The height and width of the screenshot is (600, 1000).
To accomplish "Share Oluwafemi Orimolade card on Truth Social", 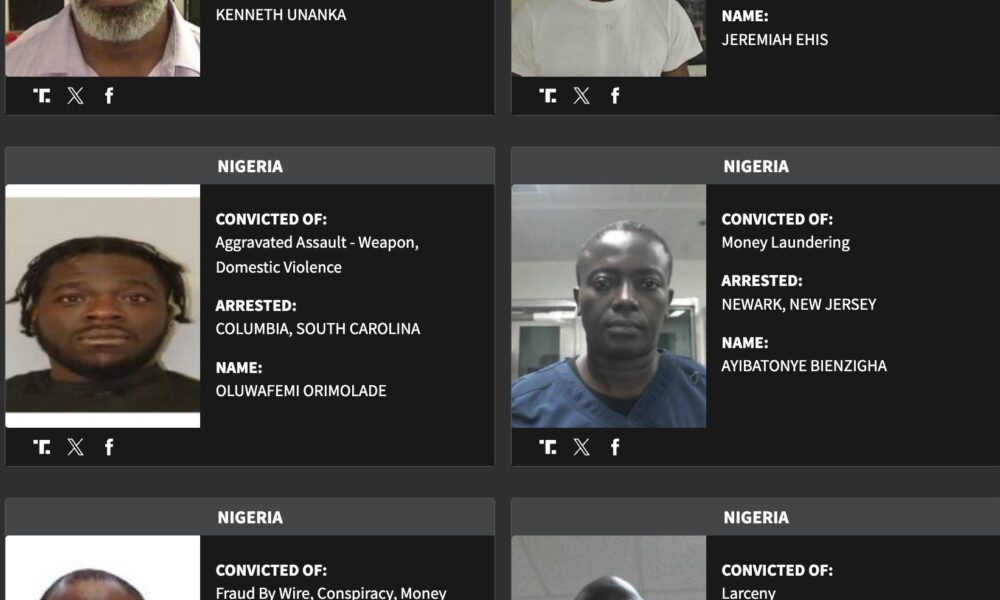I will click(x=42, y=447).
